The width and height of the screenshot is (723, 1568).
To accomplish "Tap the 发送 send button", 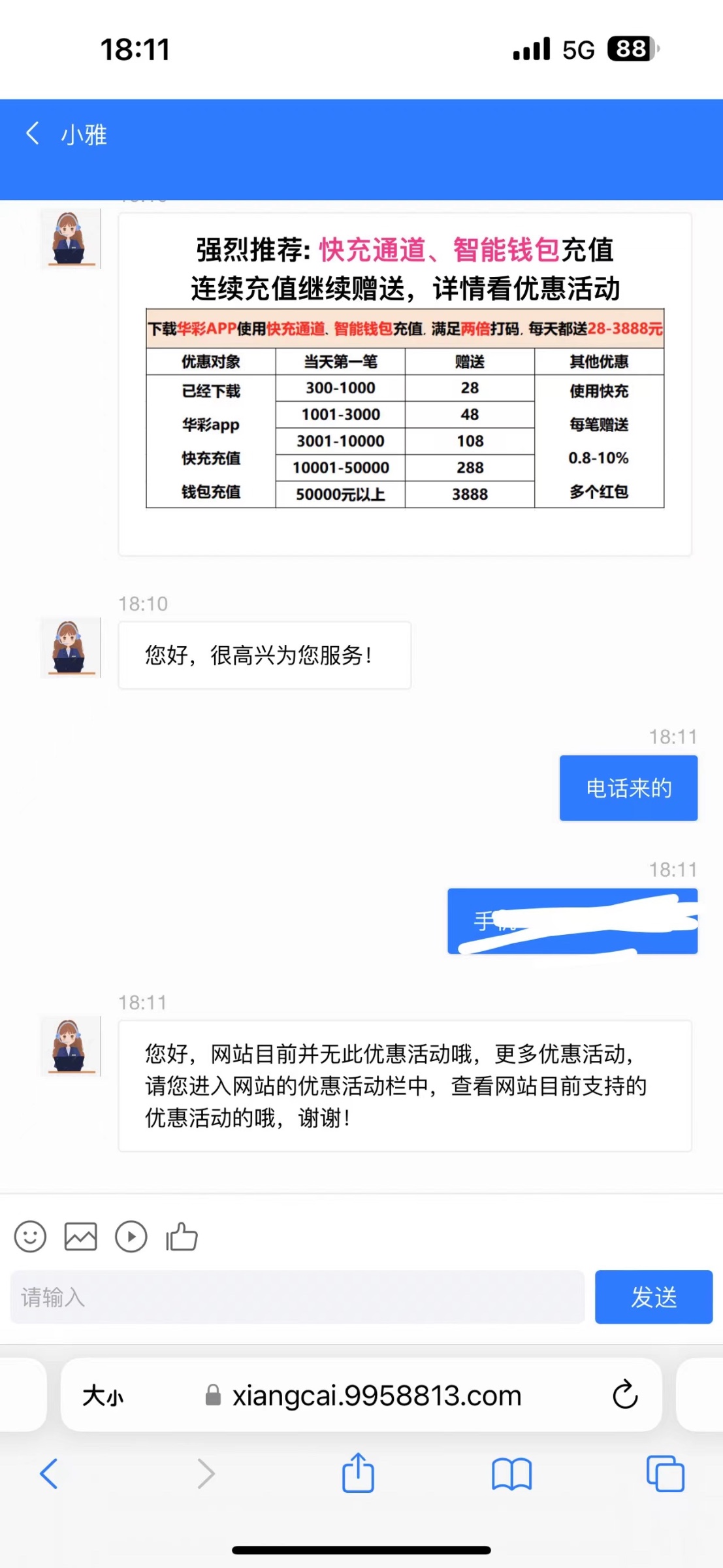I will pos(653,1297).
